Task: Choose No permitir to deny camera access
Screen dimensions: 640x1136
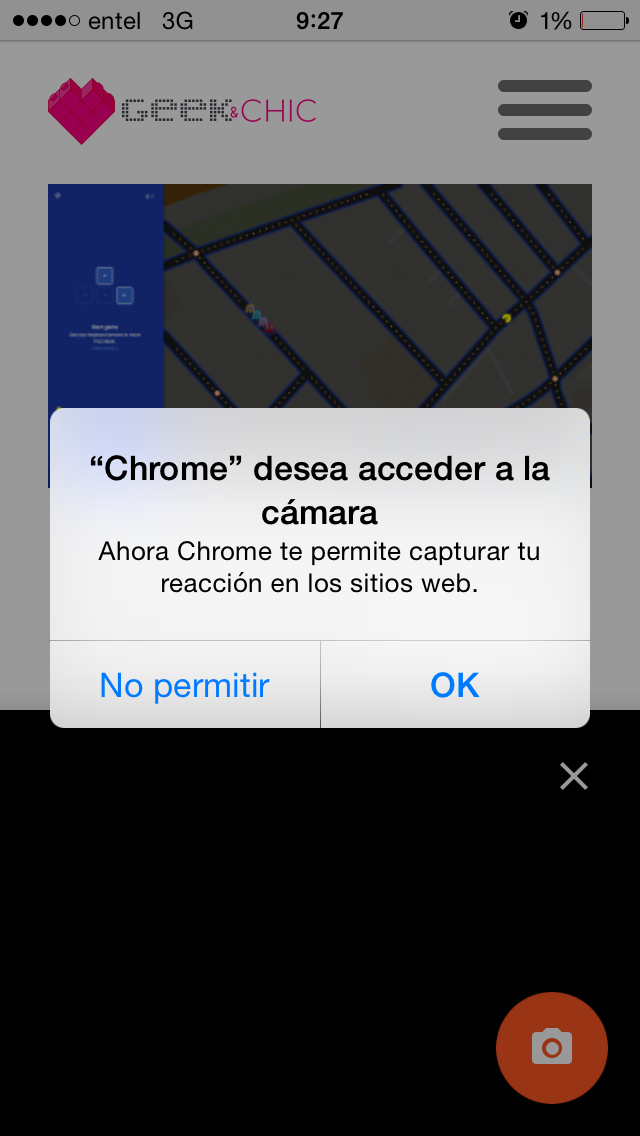Action: [185, 685]
